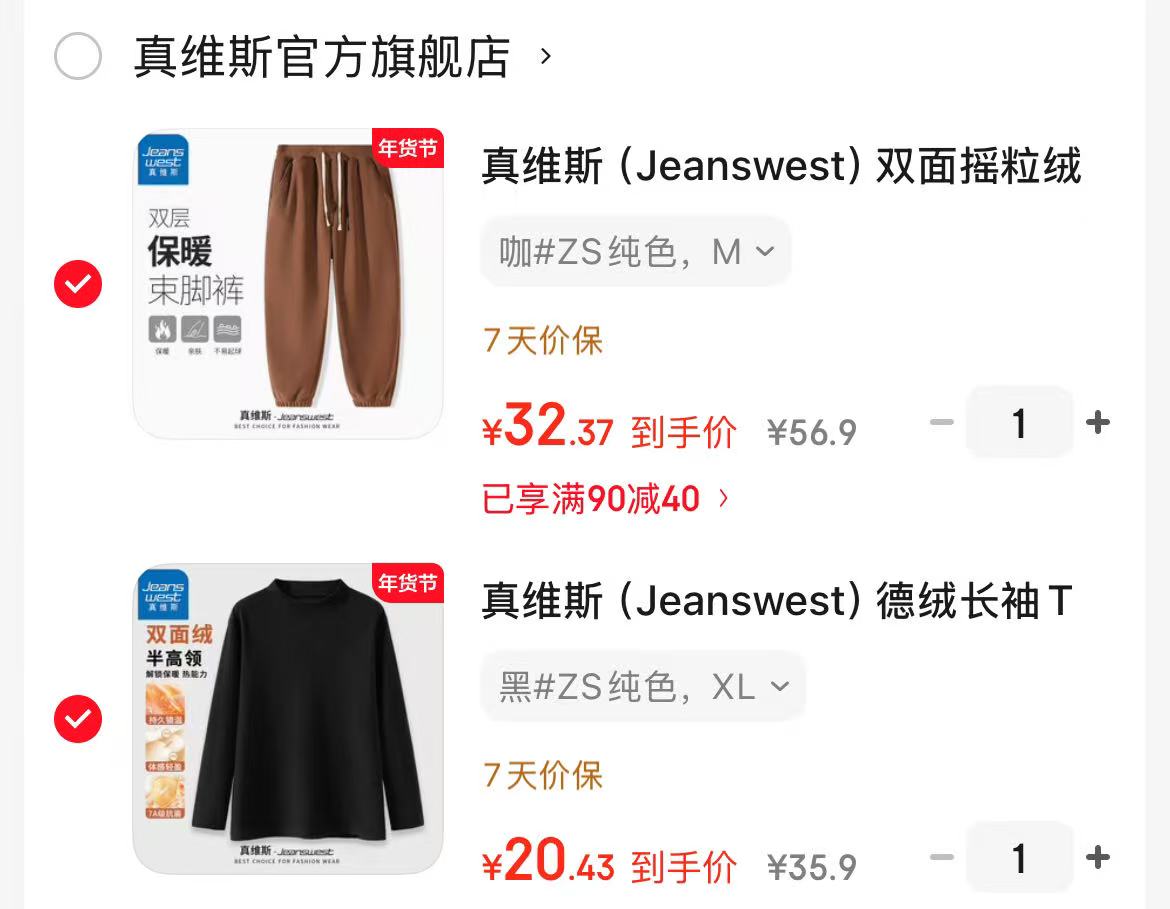This screenshot has width=1170, height=909.
Task: Open 德绒长袖T product title
Action: click(778, 601)
